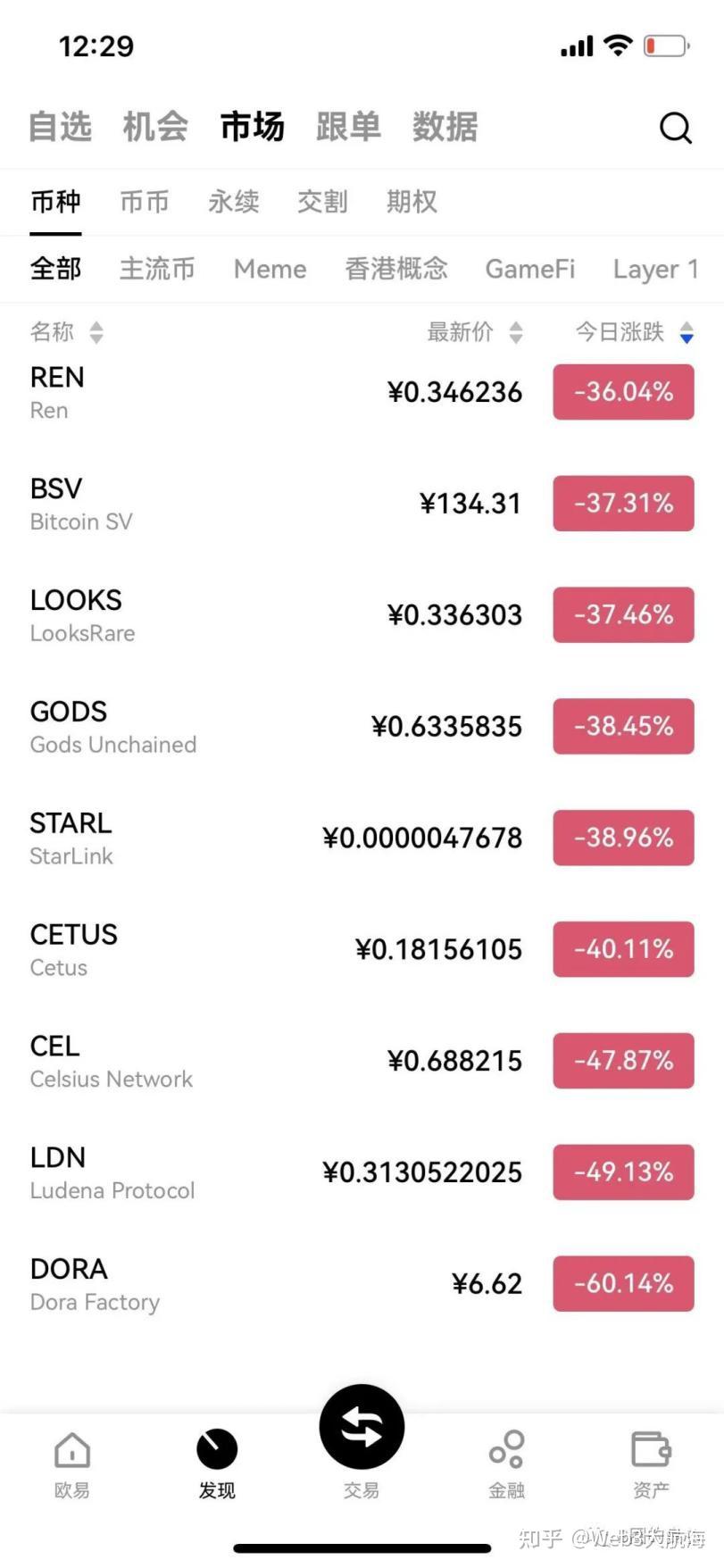The image size is (724, 1568).
Task: Go to the 欧易 home tab
Action: pos(71,1464)
